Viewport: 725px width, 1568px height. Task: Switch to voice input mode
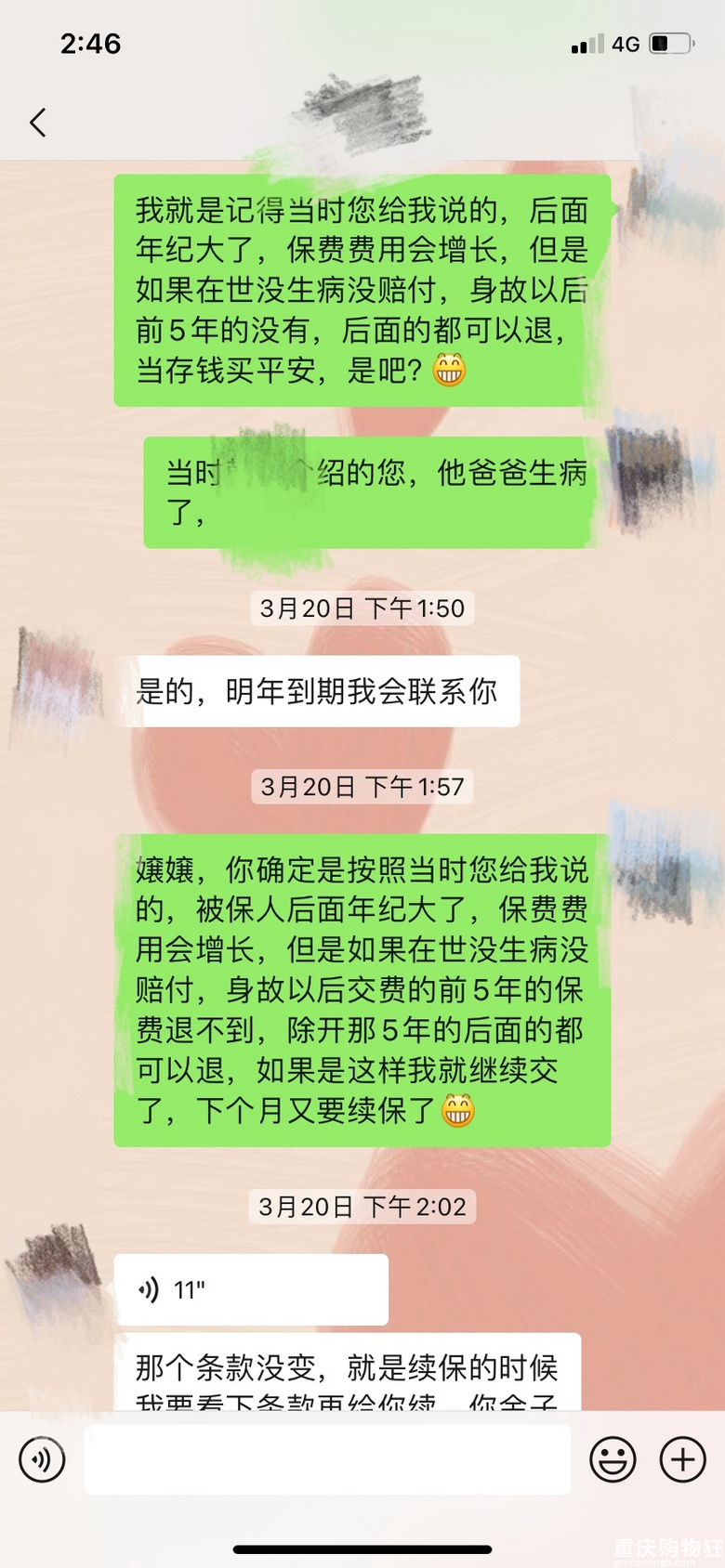(x=42, y=1458)
